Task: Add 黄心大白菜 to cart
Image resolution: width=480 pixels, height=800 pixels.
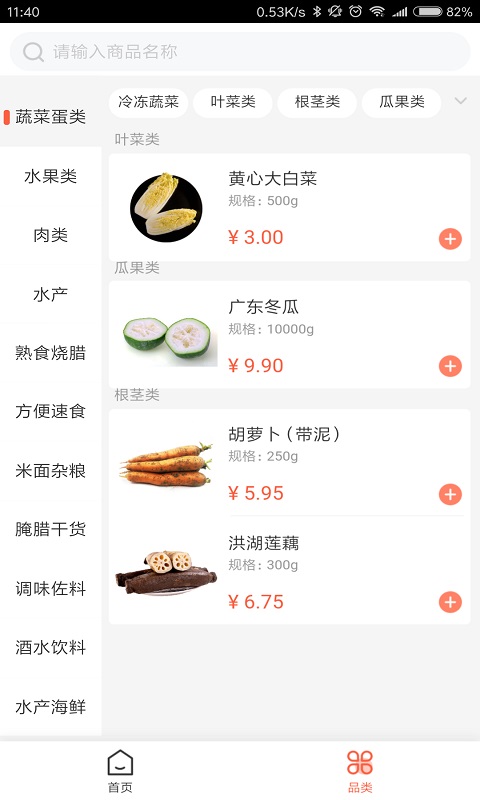Action: click(450, 239)
